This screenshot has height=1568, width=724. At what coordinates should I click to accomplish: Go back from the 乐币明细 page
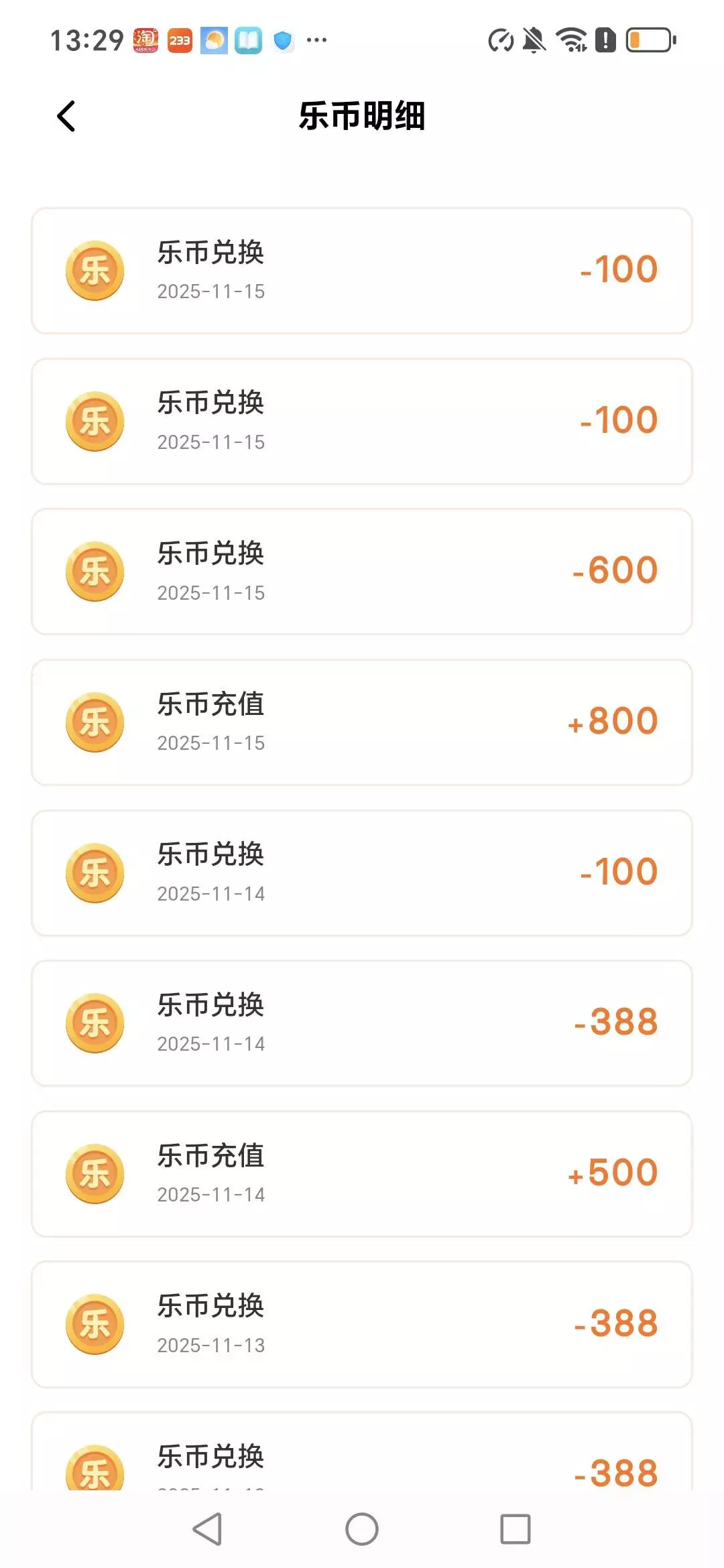(x=66, y=117)
